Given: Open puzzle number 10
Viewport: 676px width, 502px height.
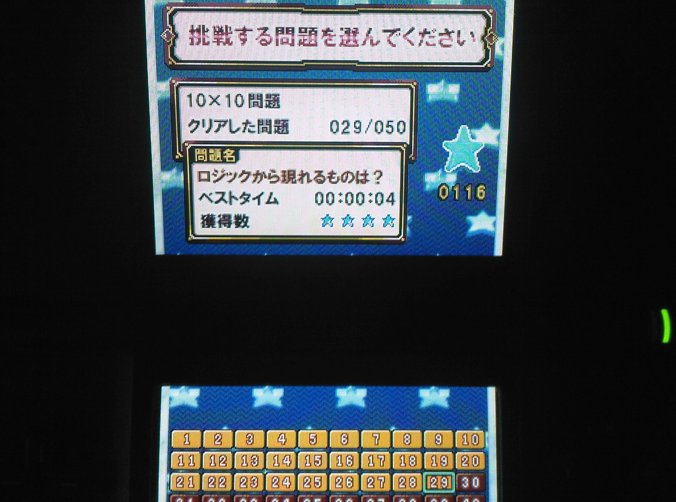Looking at the screenshot, I should tap(470, 439).
